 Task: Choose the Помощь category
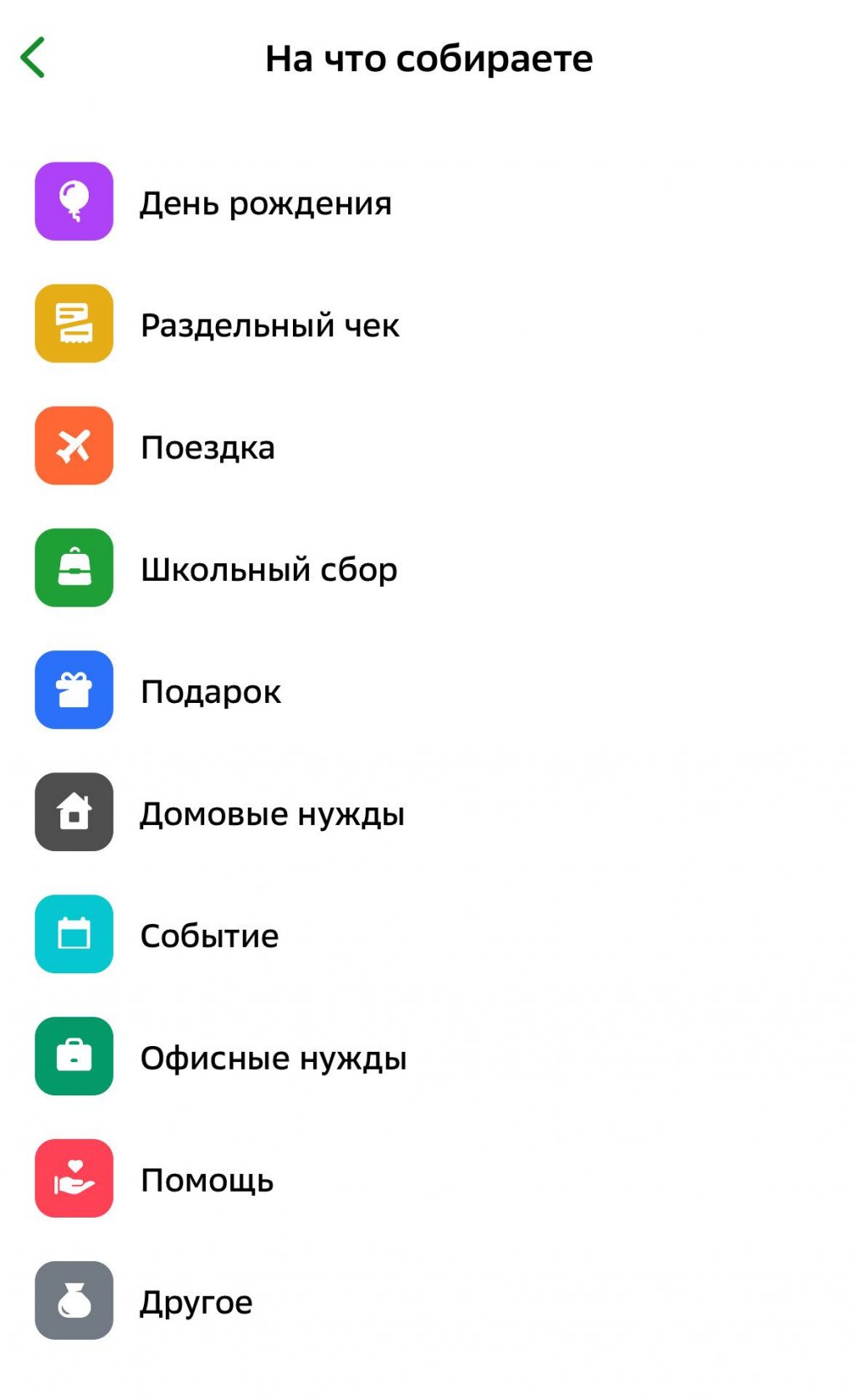[207, 1180]
